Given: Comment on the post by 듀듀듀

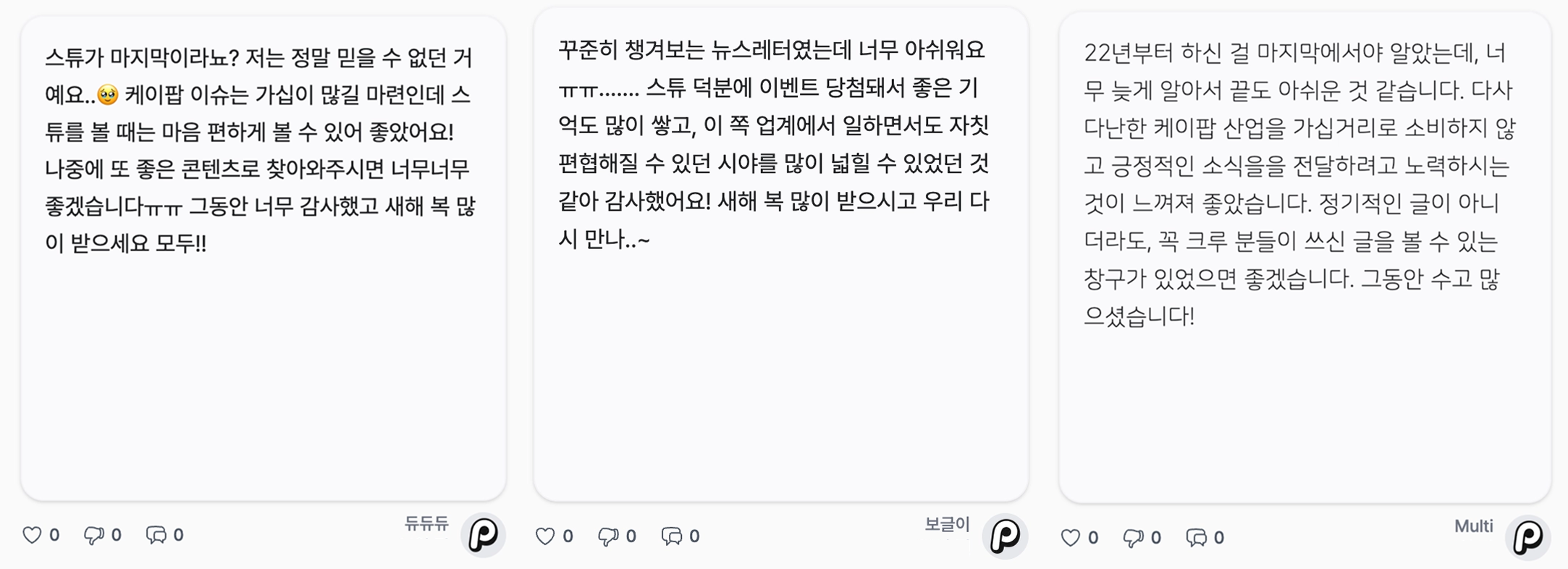Looking at the screenshot, I should pyautogui.click(x=156, y=535).
